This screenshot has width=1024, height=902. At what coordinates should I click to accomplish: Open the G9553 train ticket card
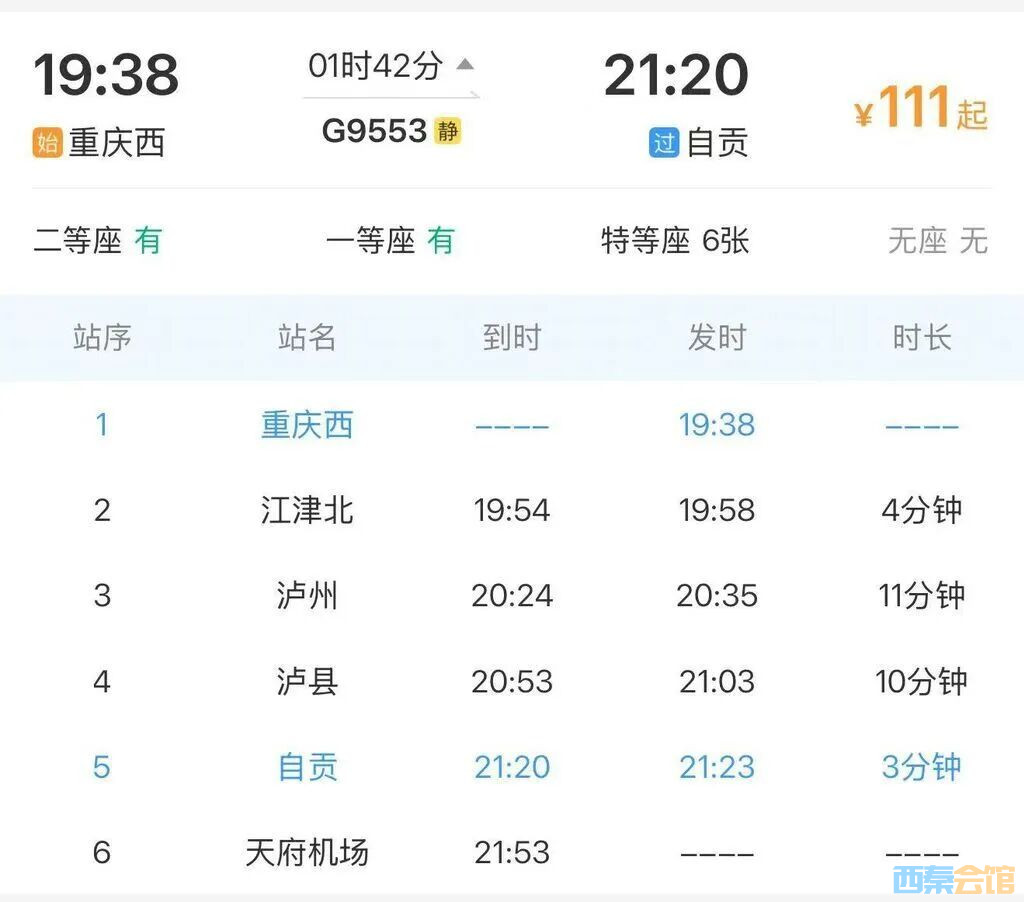point(374,131)
